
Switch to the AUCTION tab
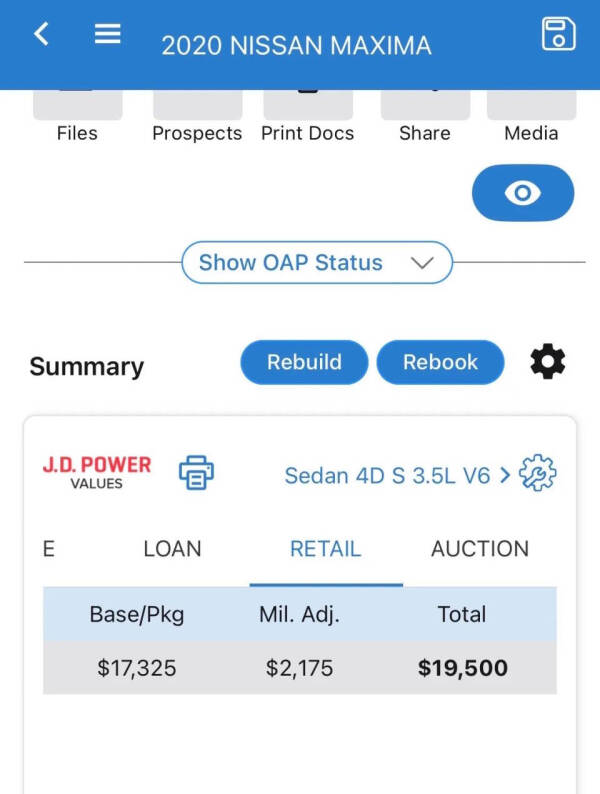[x=480, y=549]
